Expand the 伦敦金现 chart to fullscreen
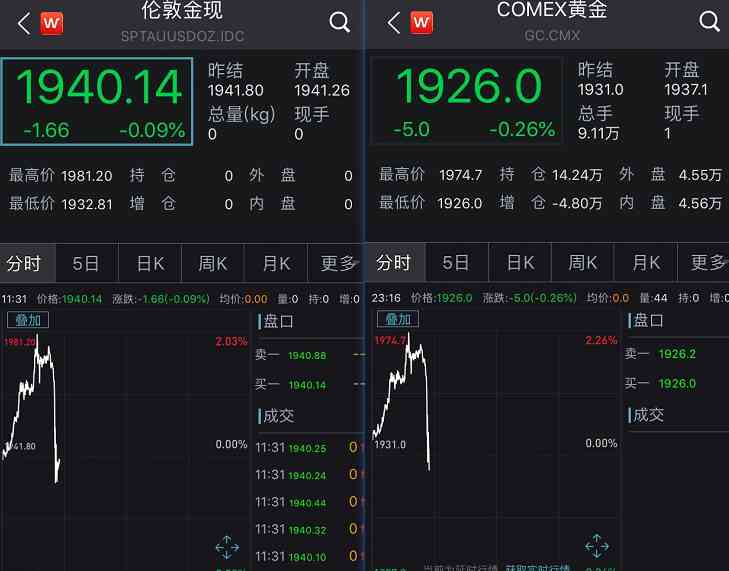This screenshot has height=571, width=729. [x=227, y=547]
